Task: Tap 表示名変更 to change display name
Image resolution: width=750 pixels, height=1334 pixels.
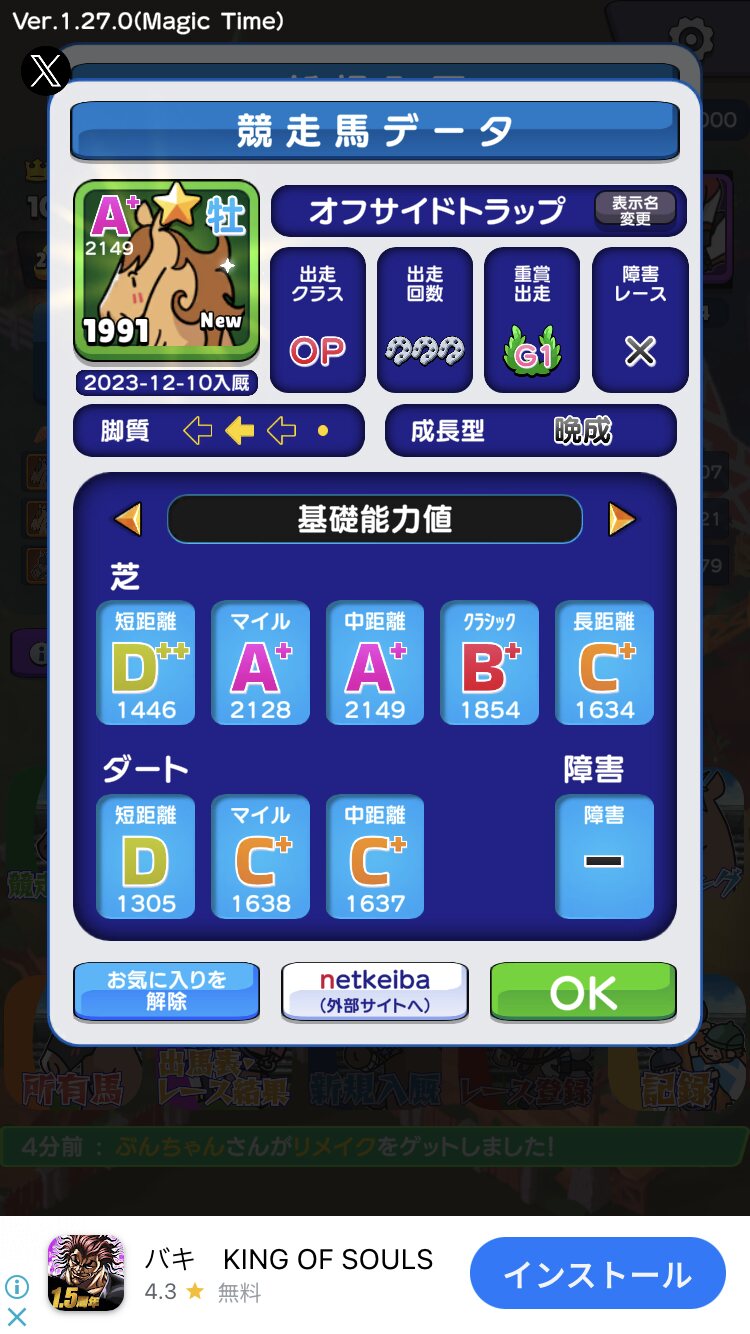Action: 635,210
